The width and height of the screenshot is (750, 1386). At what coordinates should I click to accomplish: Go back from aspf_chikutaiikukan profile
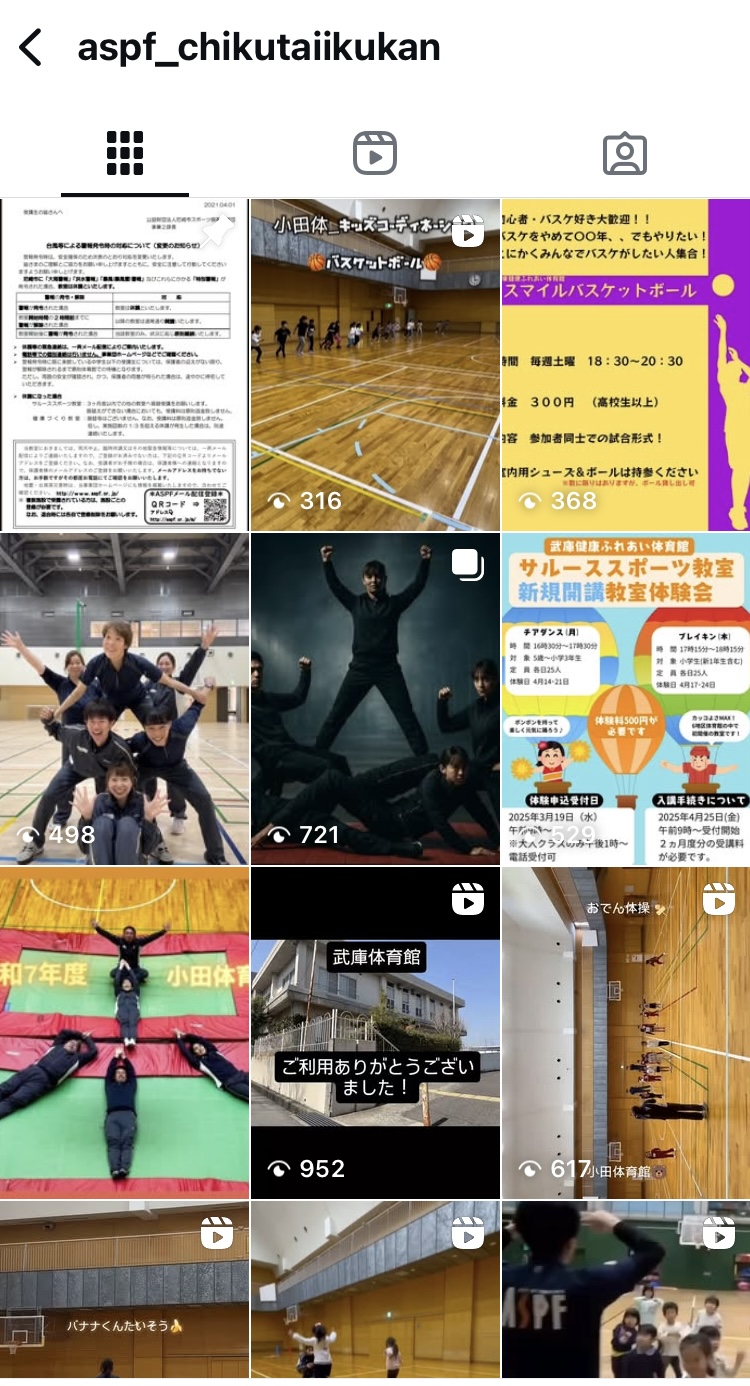[32, 47]
